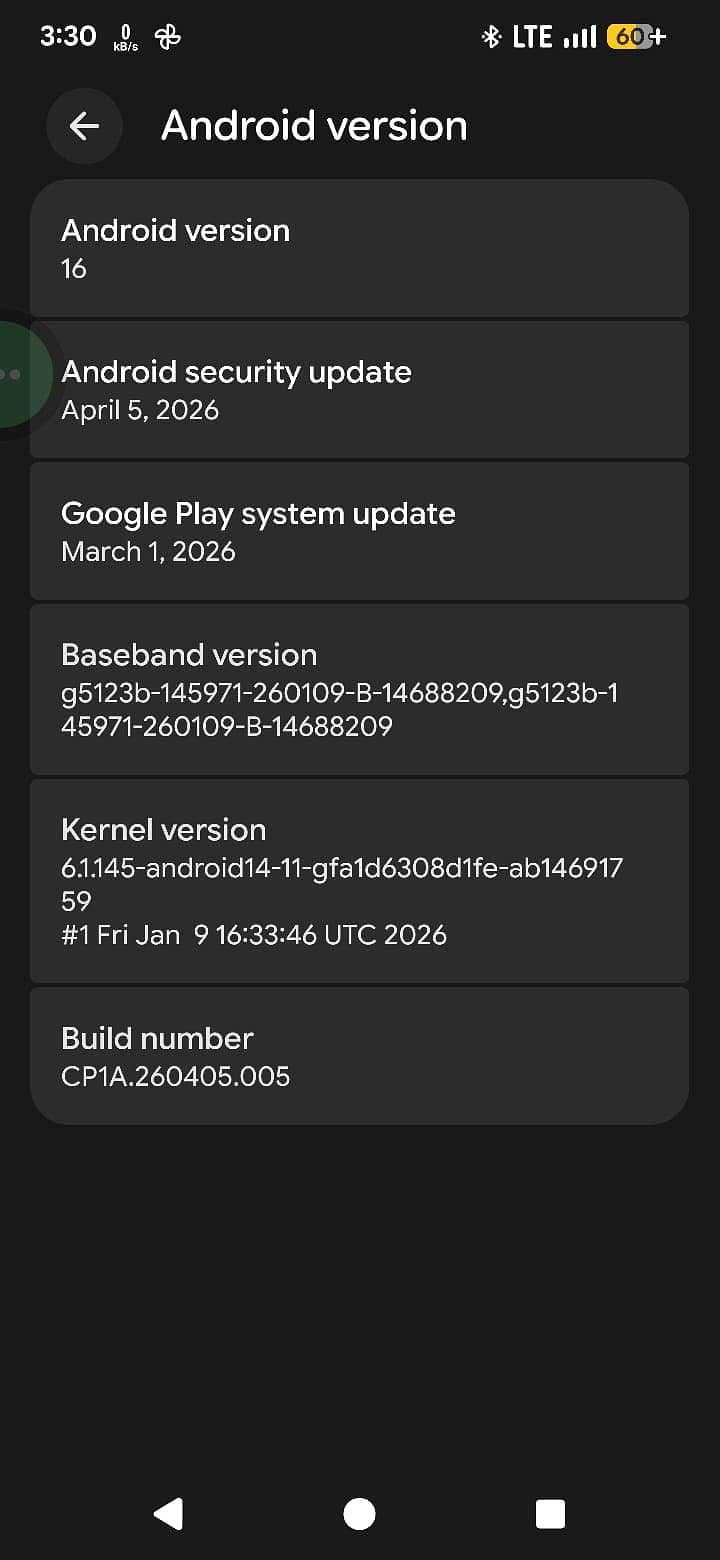Image resolution: width=720 pixels, height=1560 pixels.
Task: Tap the back arrow beside Android version title
Action: [x=84, y=126]
